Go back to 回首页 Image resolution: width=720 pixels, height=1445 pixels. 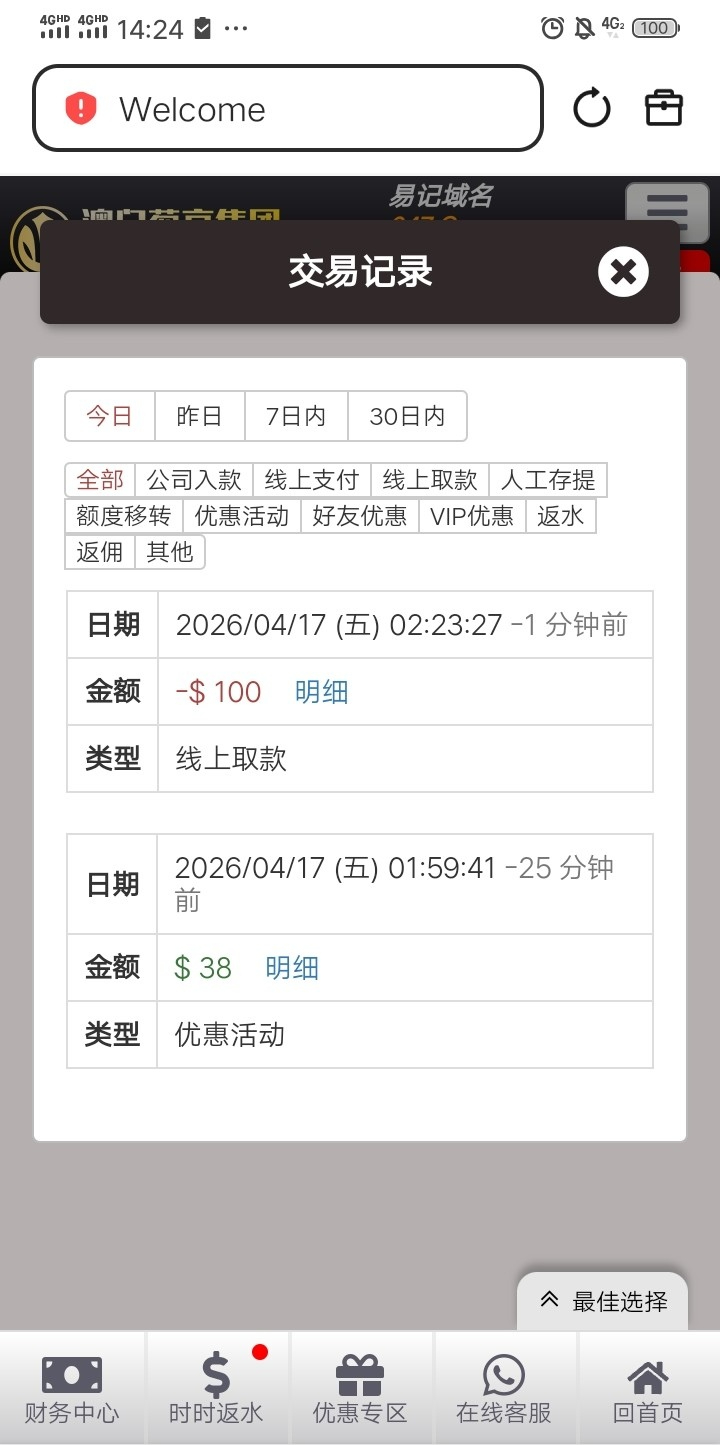coord(648,1388)
